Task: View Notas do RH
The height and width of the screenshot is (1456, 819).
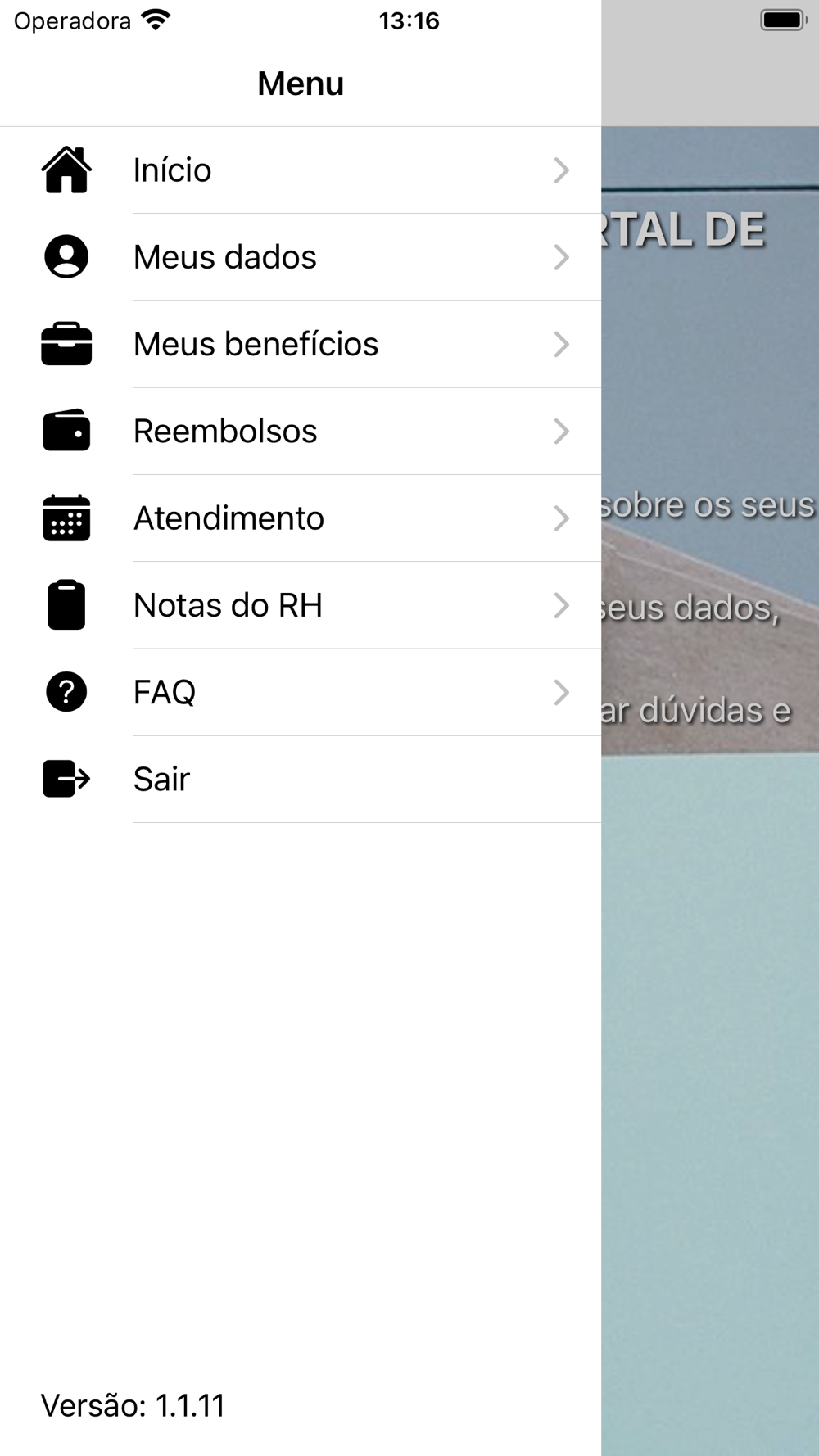Action: [x=301, y=605]
